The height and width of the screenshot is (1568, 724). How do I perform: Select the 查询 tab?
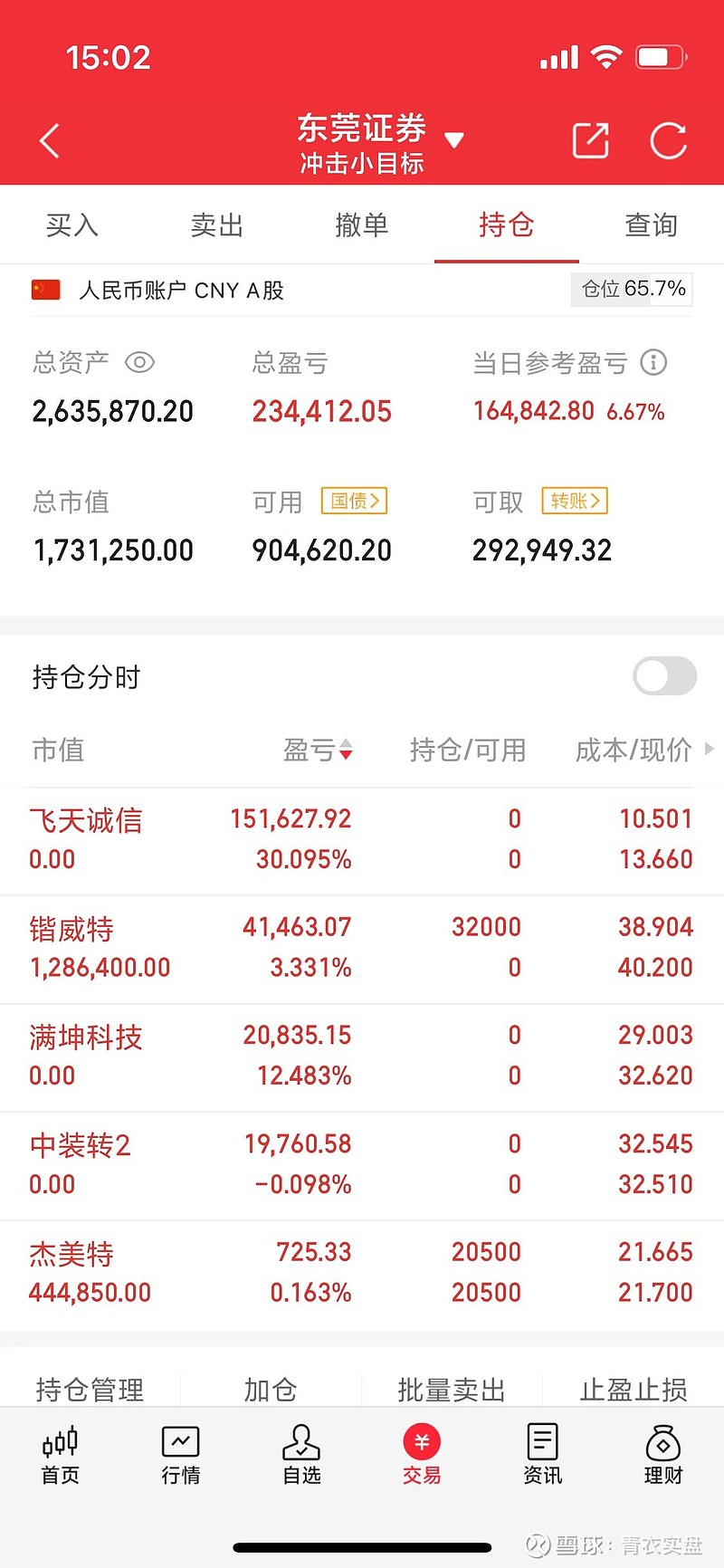652,225
